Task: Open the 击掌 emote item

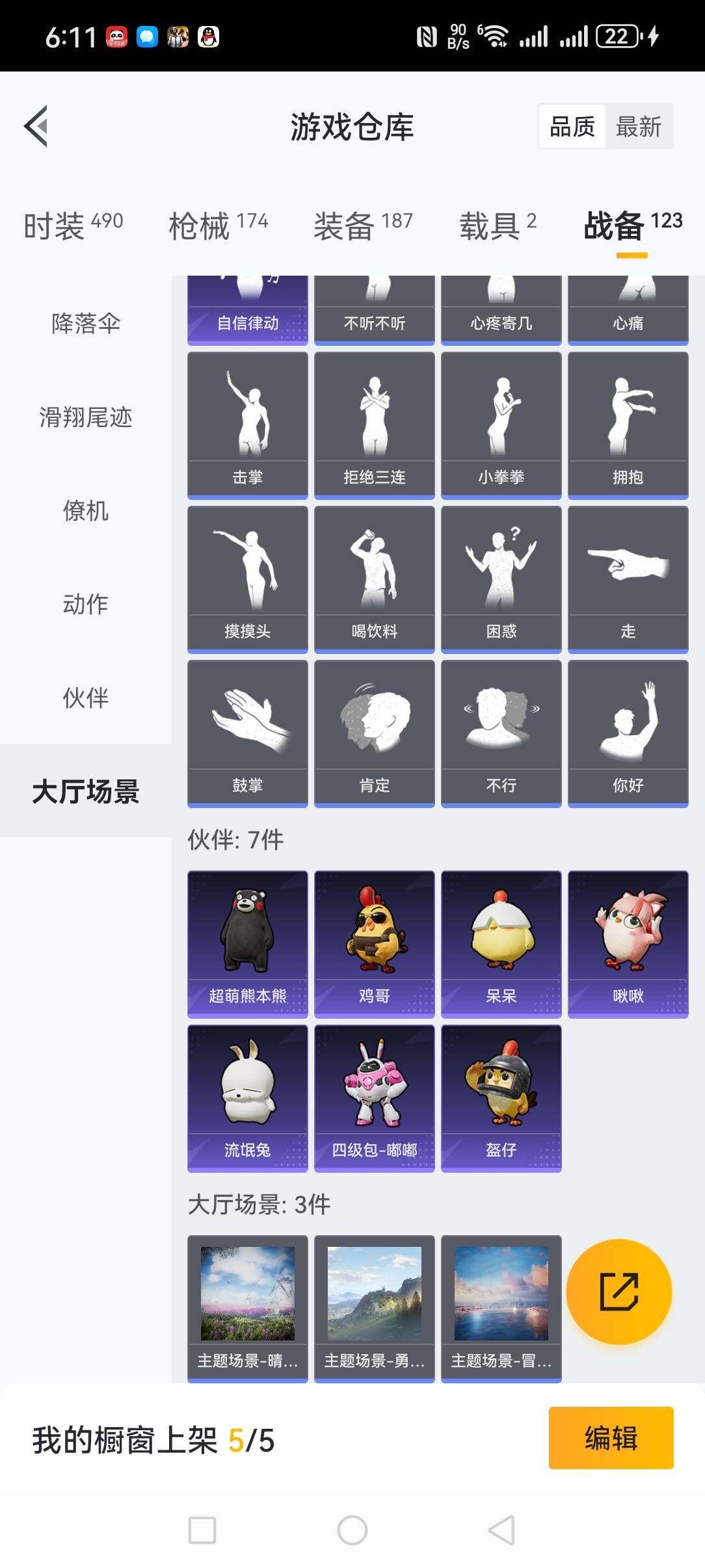Action: 248,425
